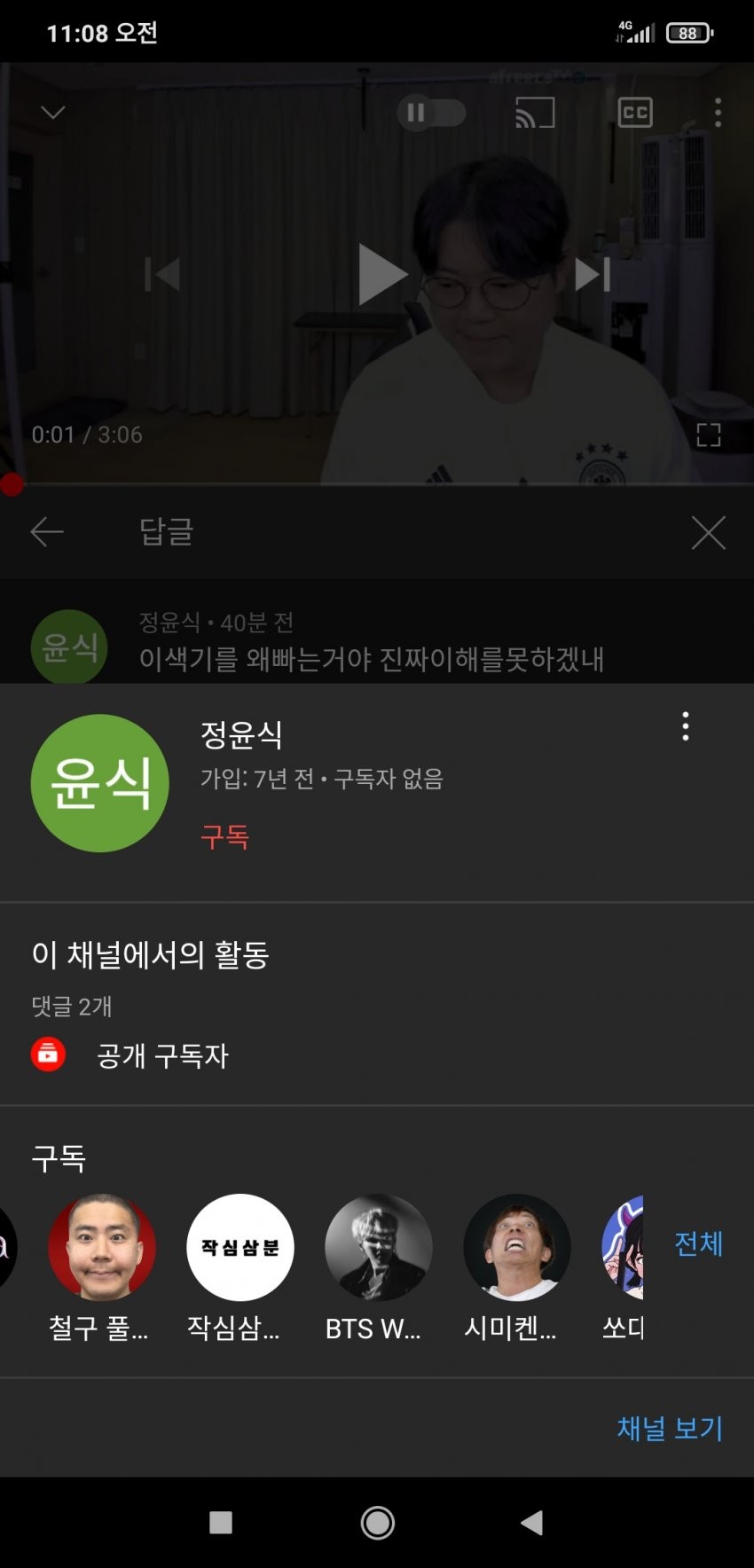
Task: Go to the previous video
Action: [x=163, y=274]
